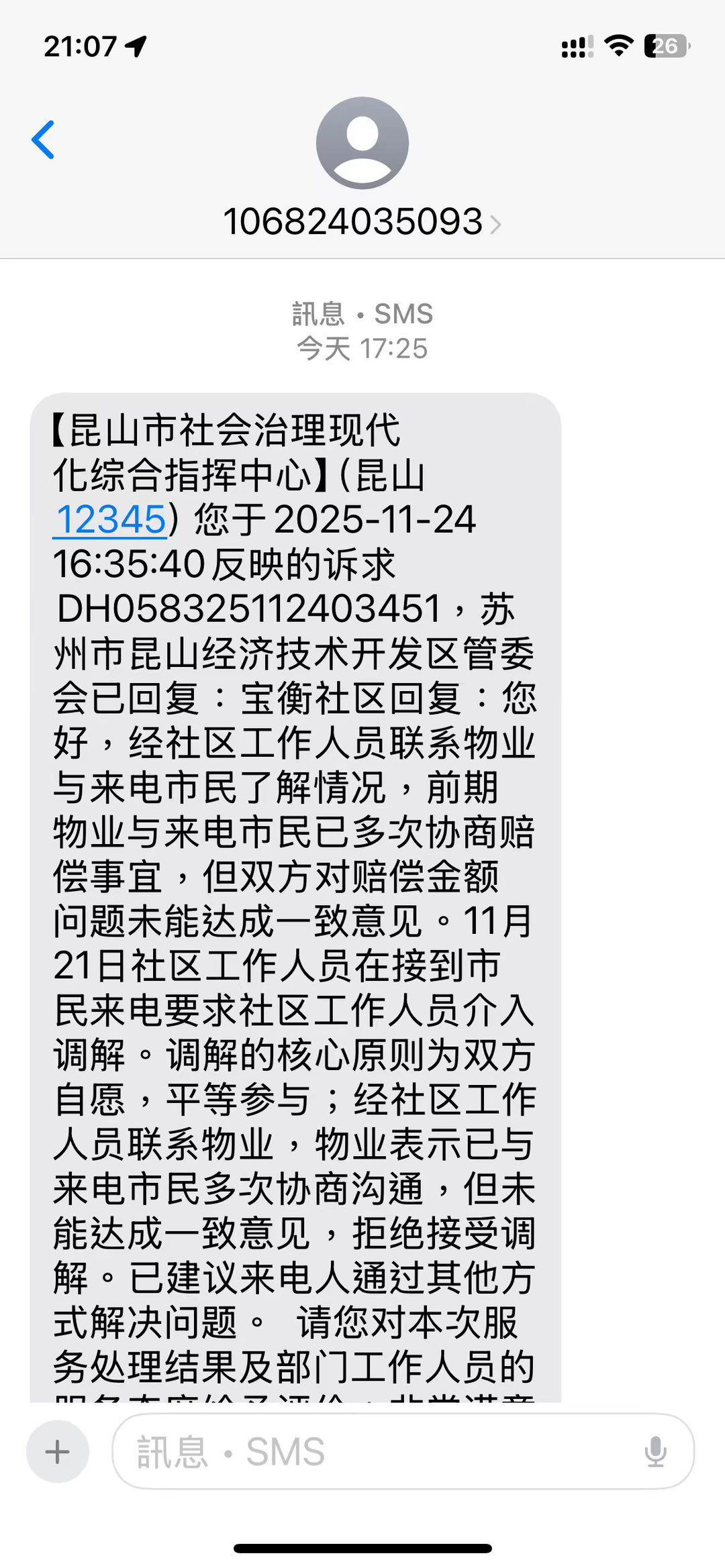Tap the 12345 phone number link
725x1568 pixels.
(x=111, y=520)
